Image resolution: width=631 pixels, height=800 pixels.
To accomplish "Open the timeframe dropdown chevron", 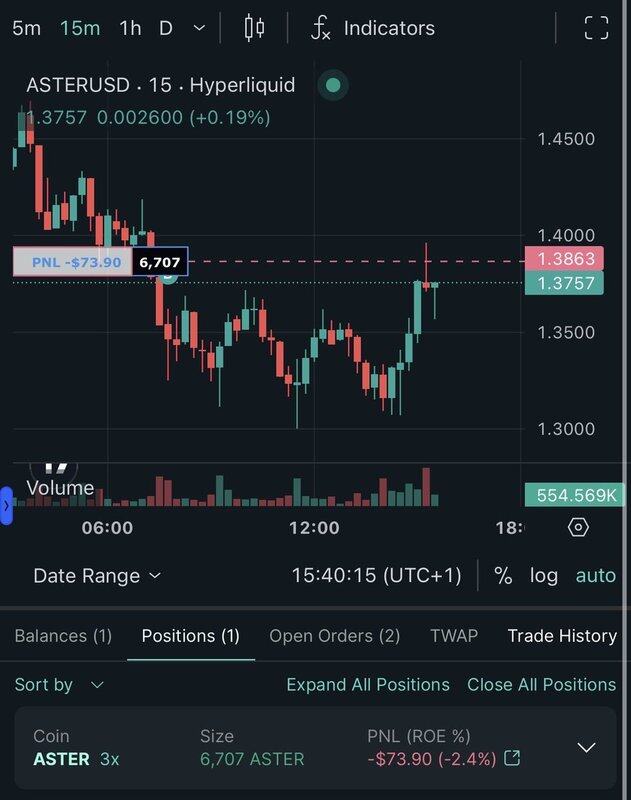I will click(199, 28).
